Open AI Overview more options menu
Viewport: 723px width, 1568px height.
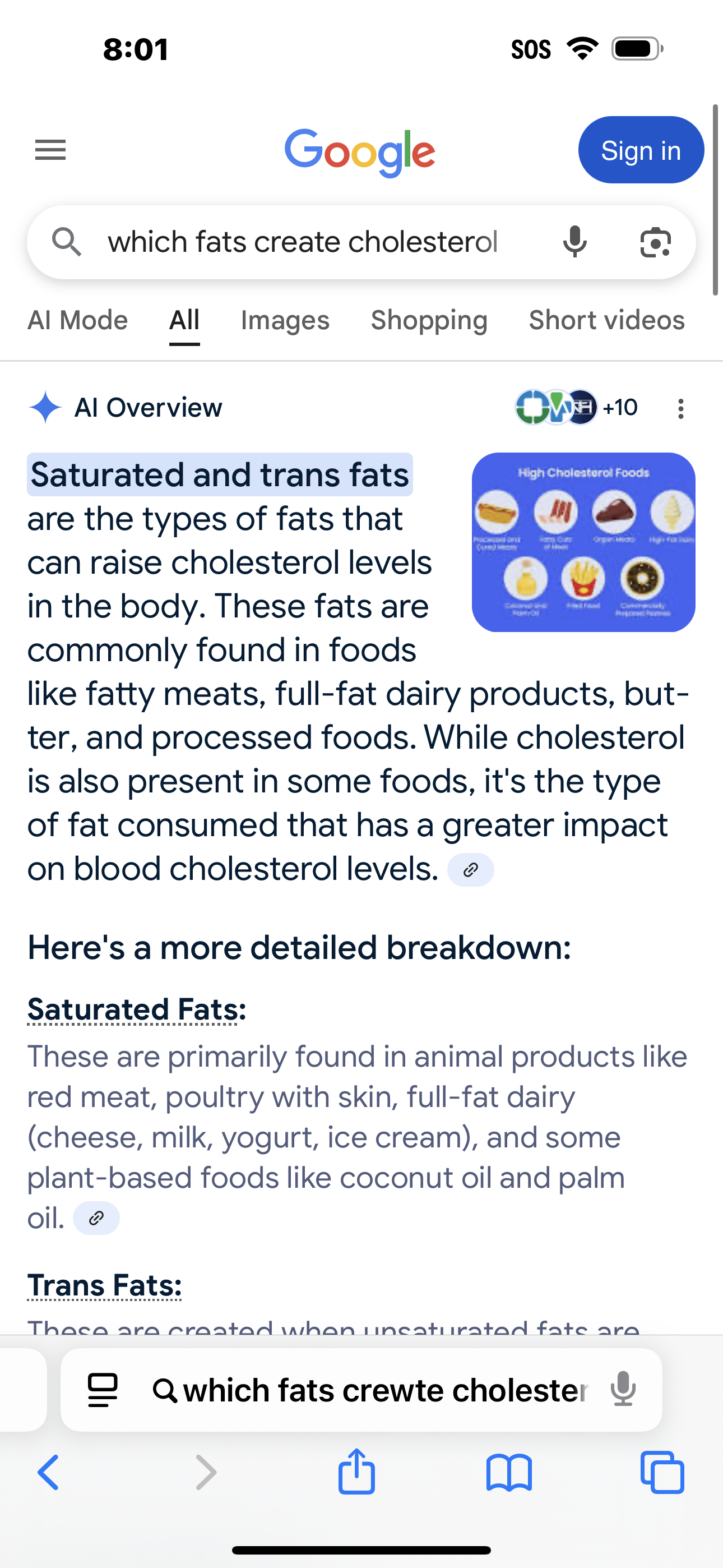coord(680,408)
